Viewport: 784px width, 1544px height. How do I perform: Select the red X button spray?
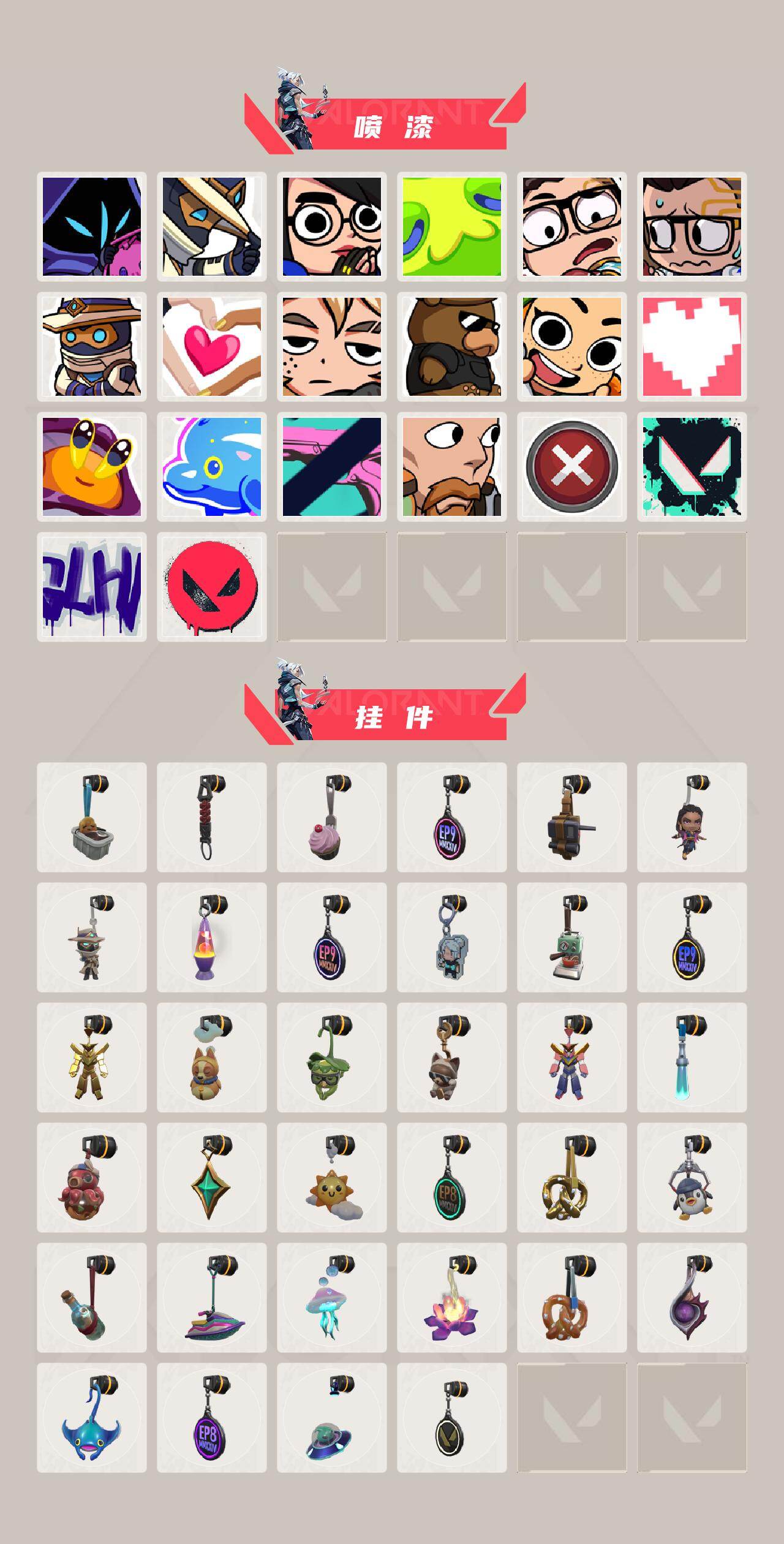(x=573, y=467)
